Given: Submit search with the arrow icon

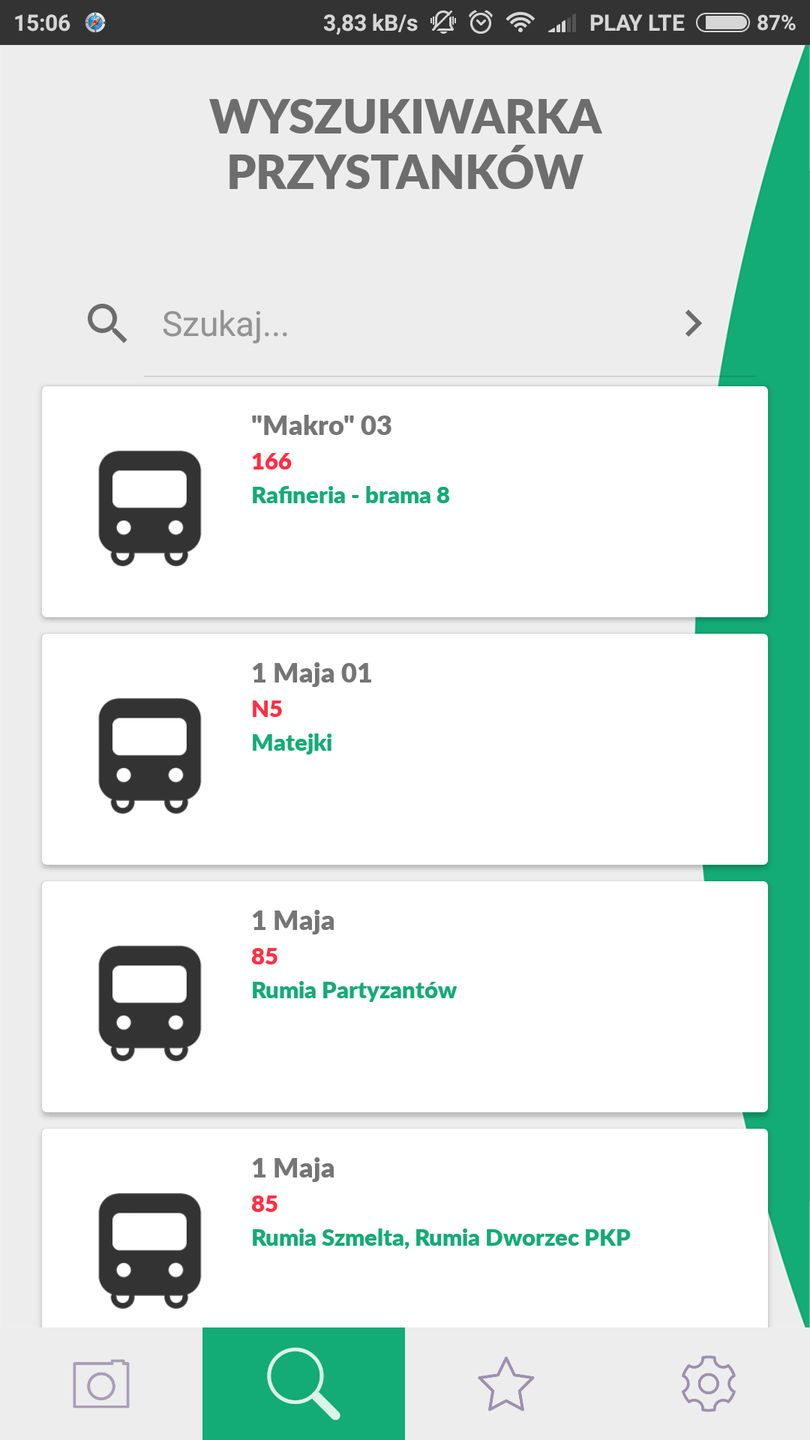Looking at the screenshot, I should (693, 323).
